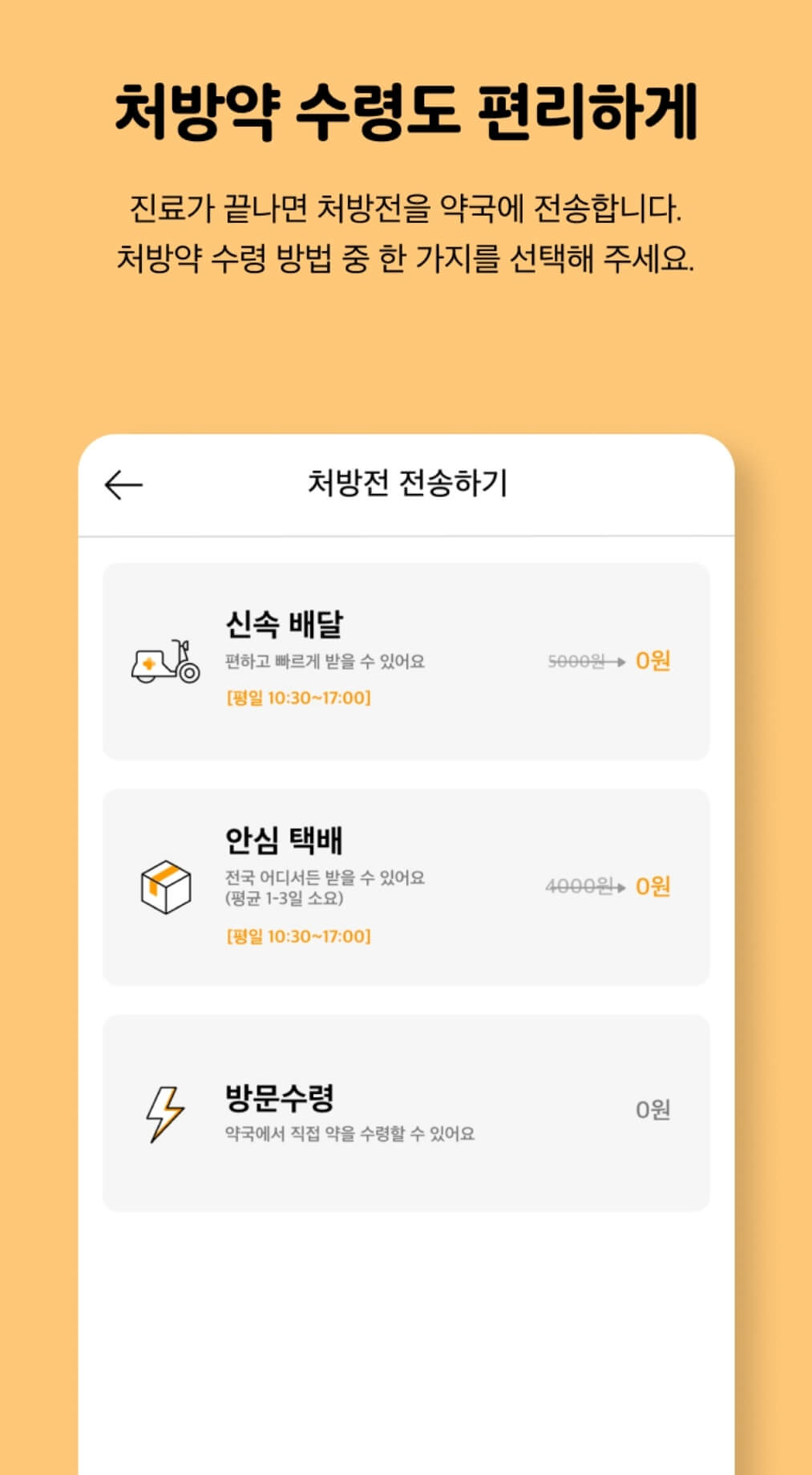The width and height of the screenshot is (812, 1475).
Task: Click the [평일 10:30~17:00] label under 안심 택배
Action: click(297, 935)
